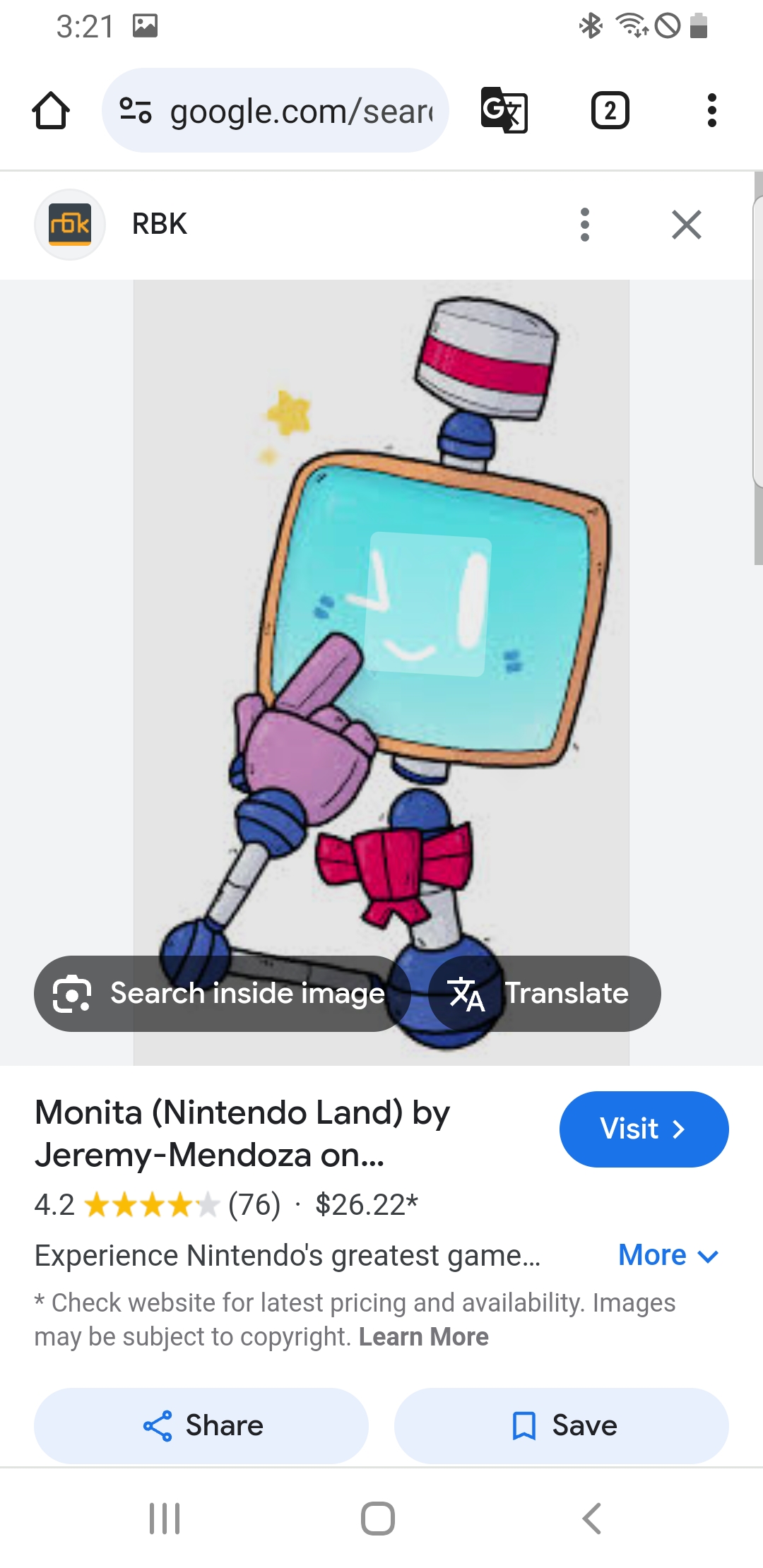Open the Monita (Nintendo Land) title link
Viewport: 763px width, 1568px height.
pos(242,1133)
